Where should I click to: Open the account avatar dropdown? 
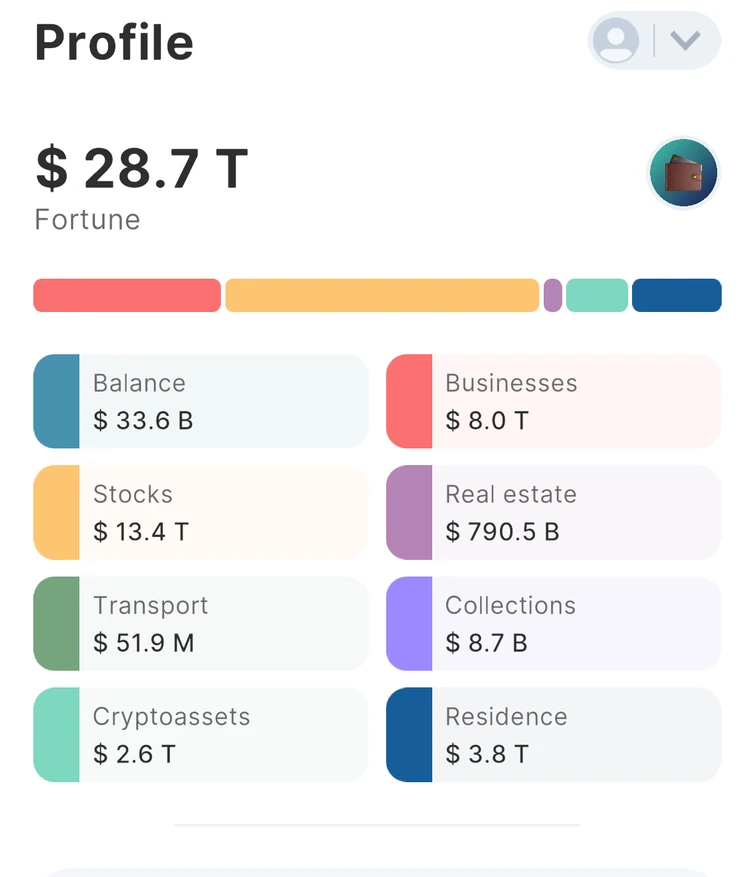tap(654, 41)
